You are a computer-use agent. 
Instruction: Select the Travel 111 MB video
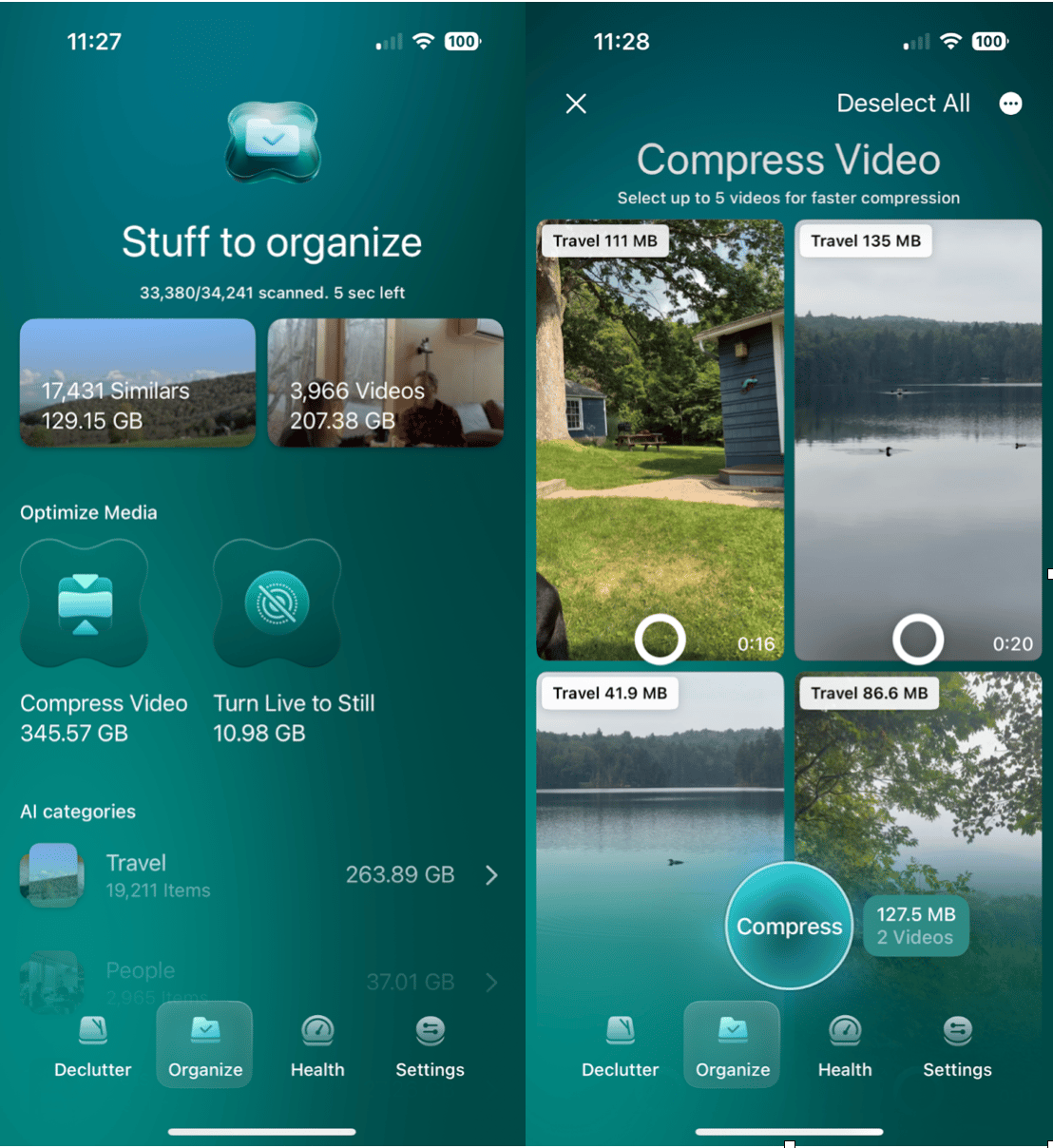[660, 639]
